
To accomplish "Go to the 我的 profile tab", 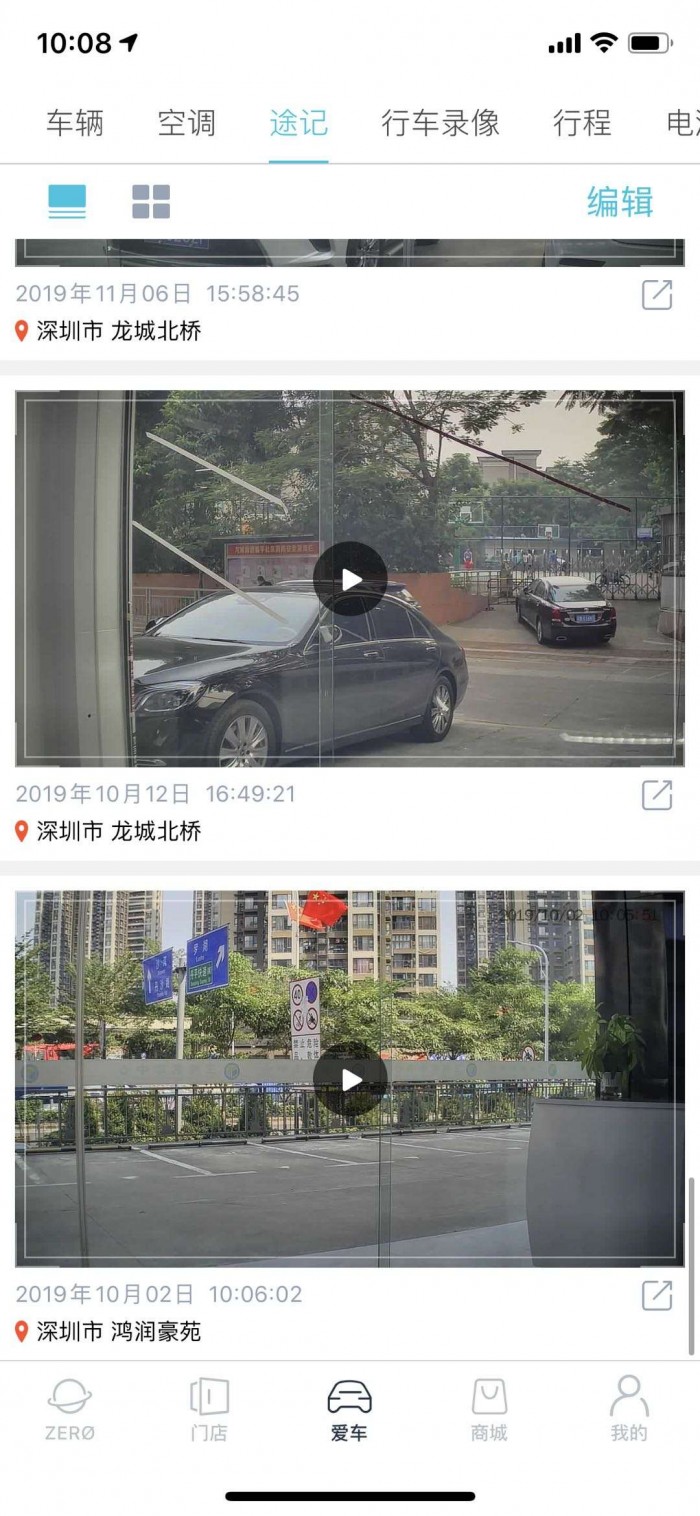I will pyautogui.click(x=629, y=1410).
